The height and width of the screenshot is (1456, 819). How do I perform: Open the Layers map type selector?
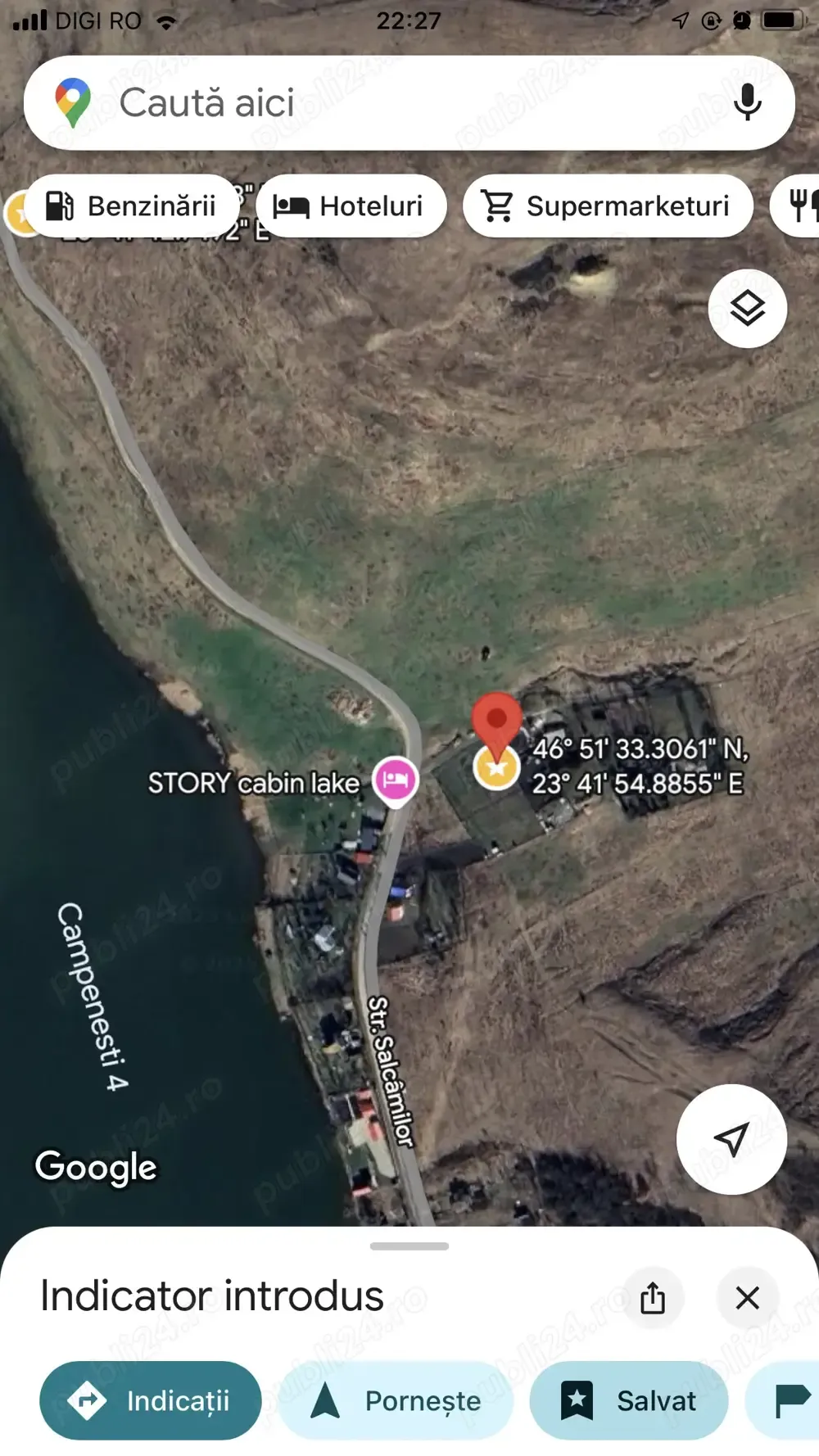coord(747,309)
